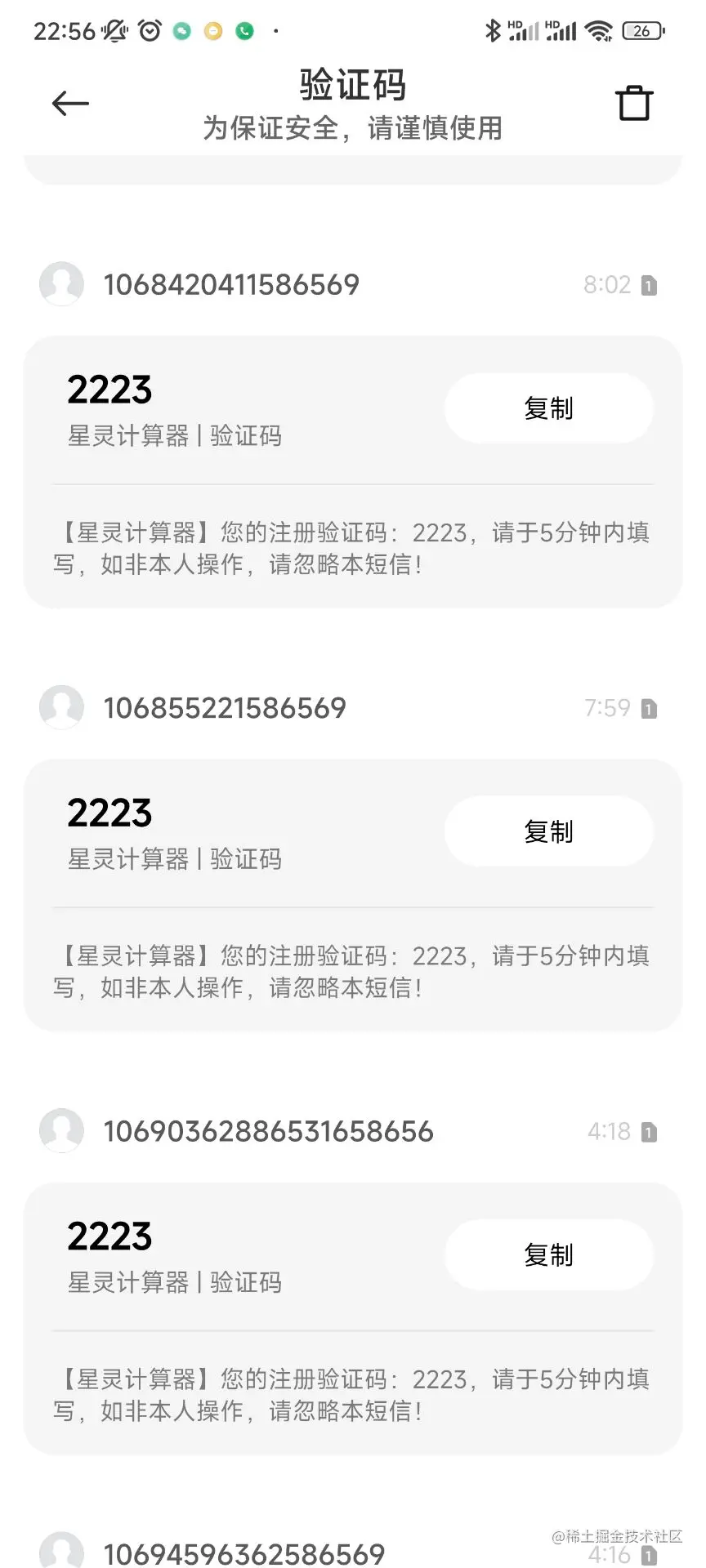The width and height of the screenshot is (706, 1568).
Task: Open sender 1069459636258656​9 at the bottom
Action: [244, 1552]
